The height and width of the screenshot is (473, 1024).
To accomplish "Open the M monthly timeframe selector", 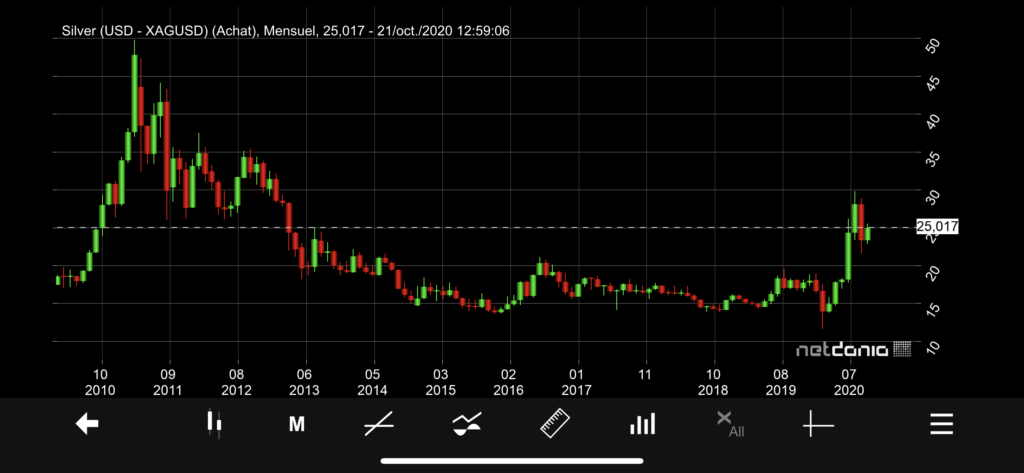I will (x=296, y=425).
